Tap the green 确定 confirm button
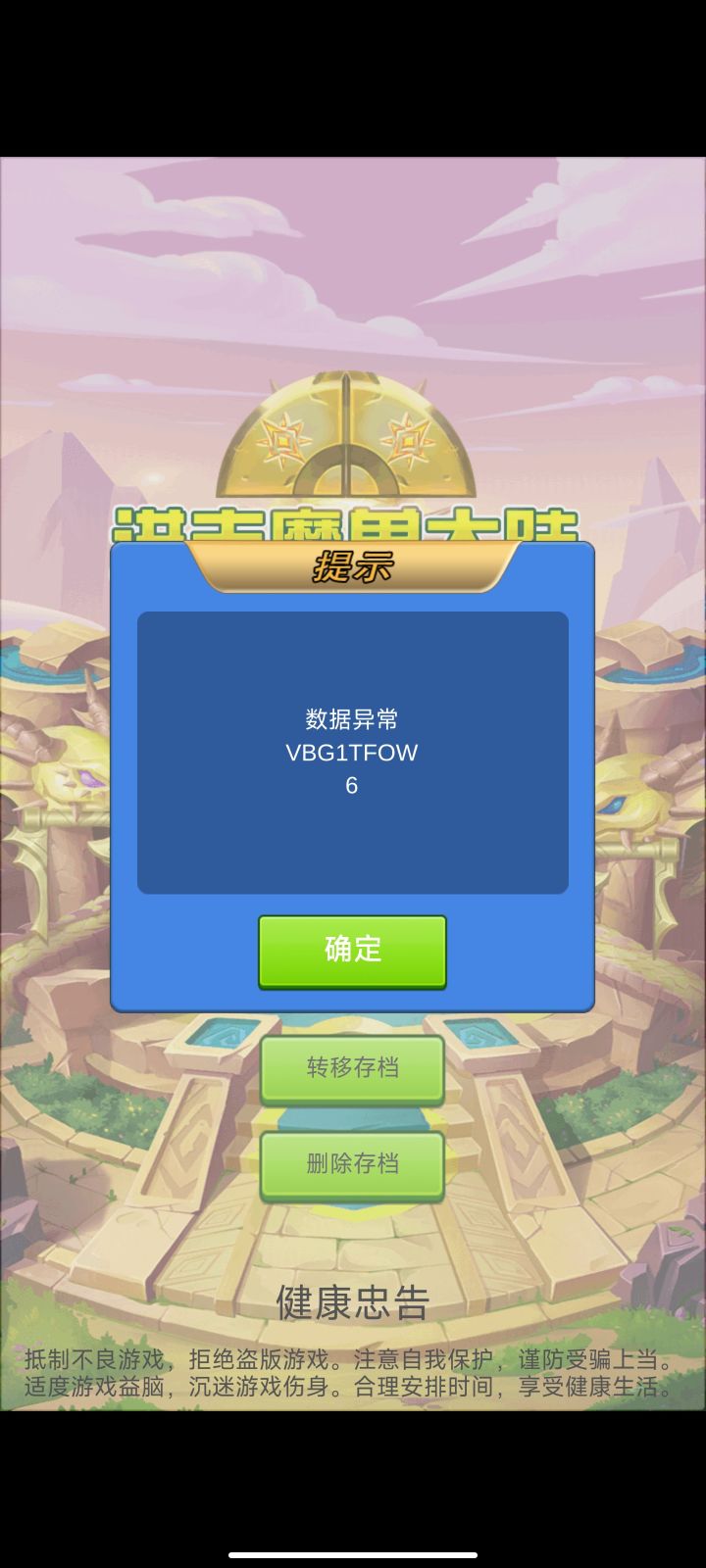Viewport: 706px width, 1568px height. coord(353,951)
